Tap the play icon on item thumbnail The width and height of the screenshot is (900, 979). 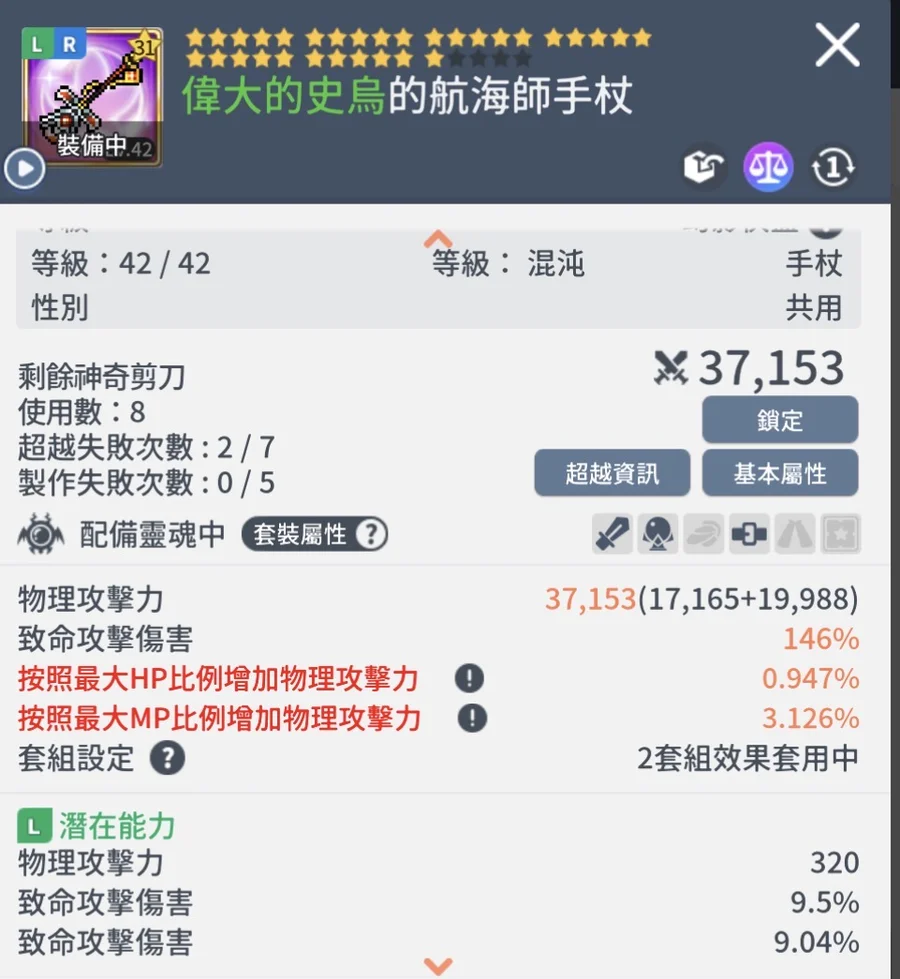coord(24,169)
